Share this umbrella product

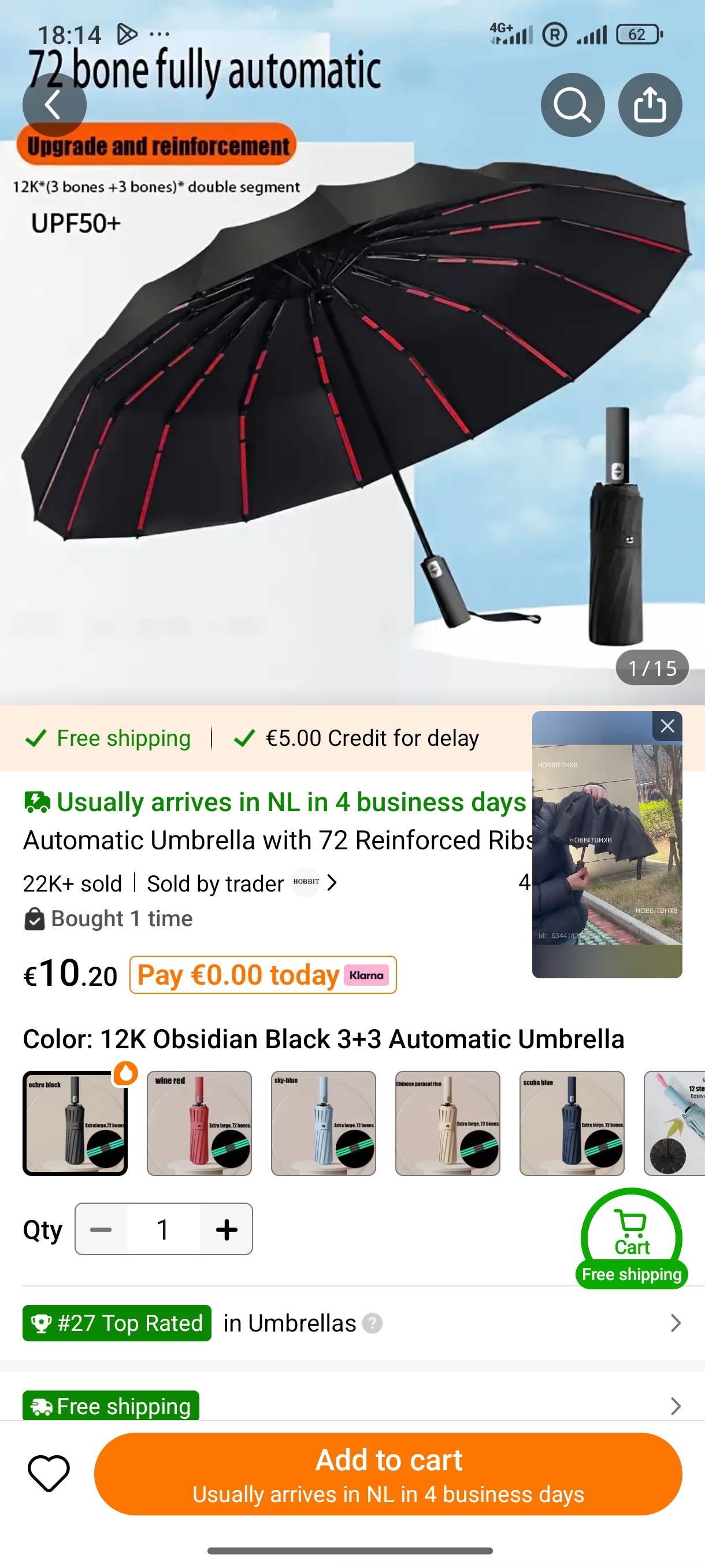(650, 105)
